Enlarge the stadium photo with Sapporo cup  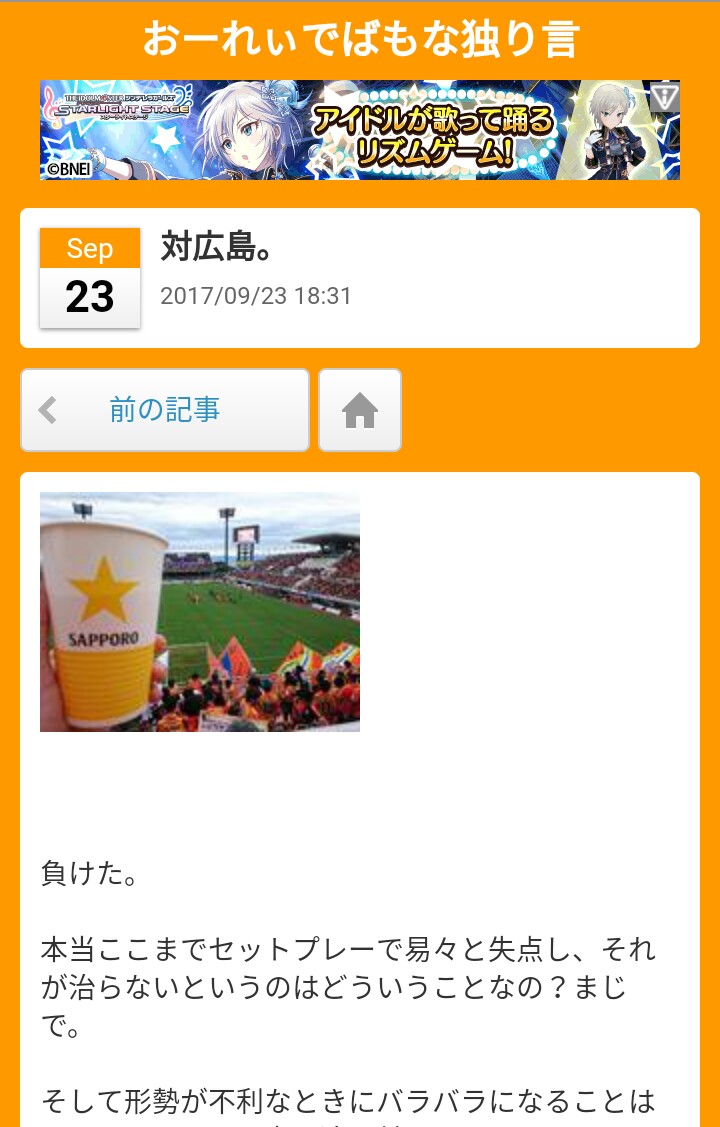point(200,611)
